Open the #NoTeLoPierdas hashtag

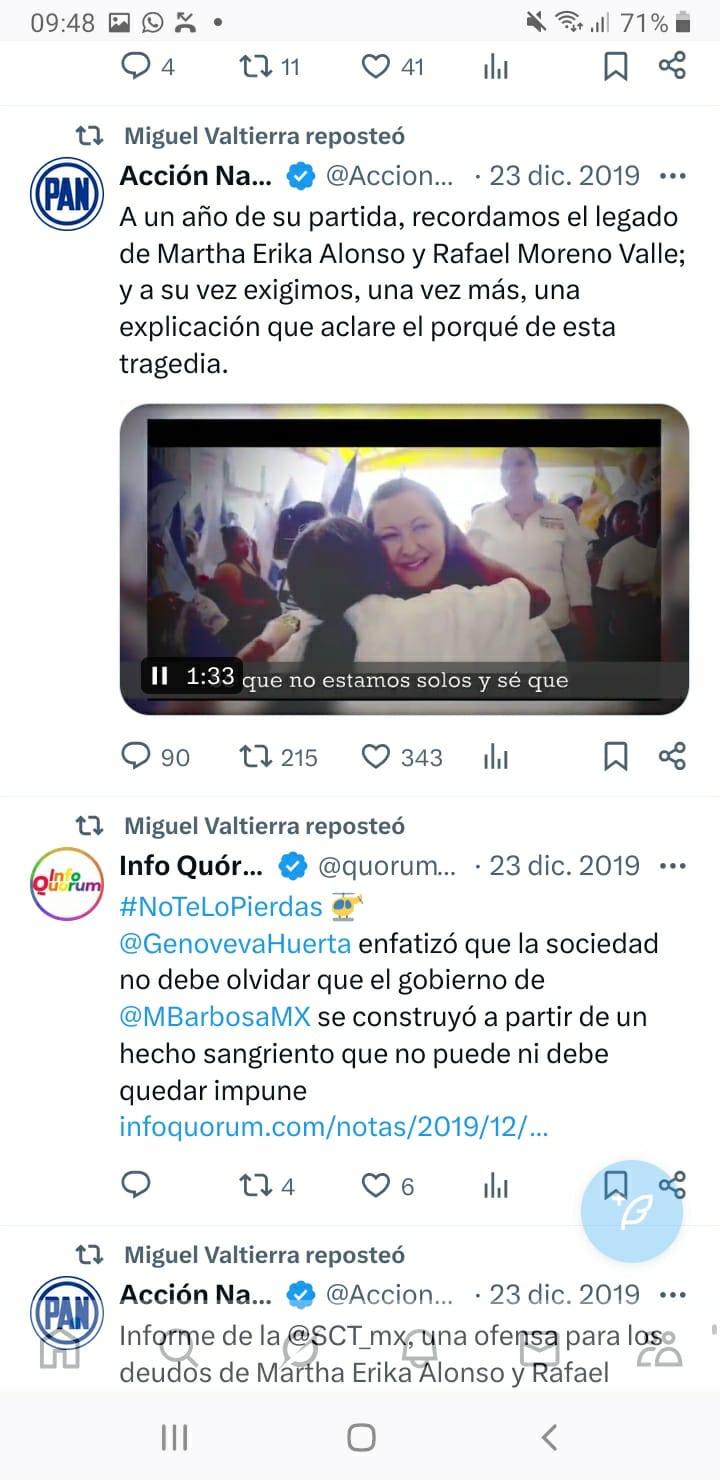coord(221,907)
